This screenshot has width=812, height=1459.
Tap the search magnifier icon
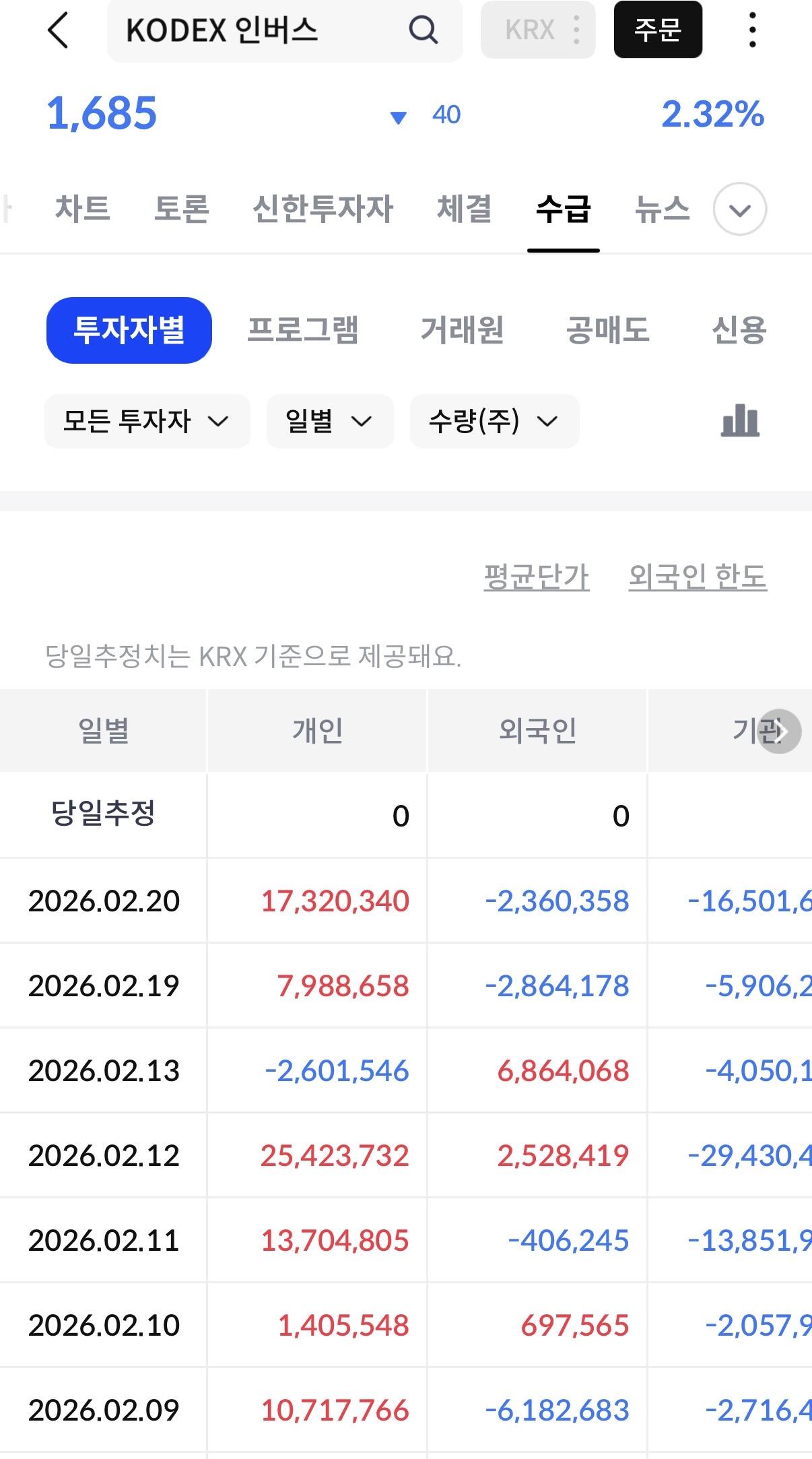(423, 30)
